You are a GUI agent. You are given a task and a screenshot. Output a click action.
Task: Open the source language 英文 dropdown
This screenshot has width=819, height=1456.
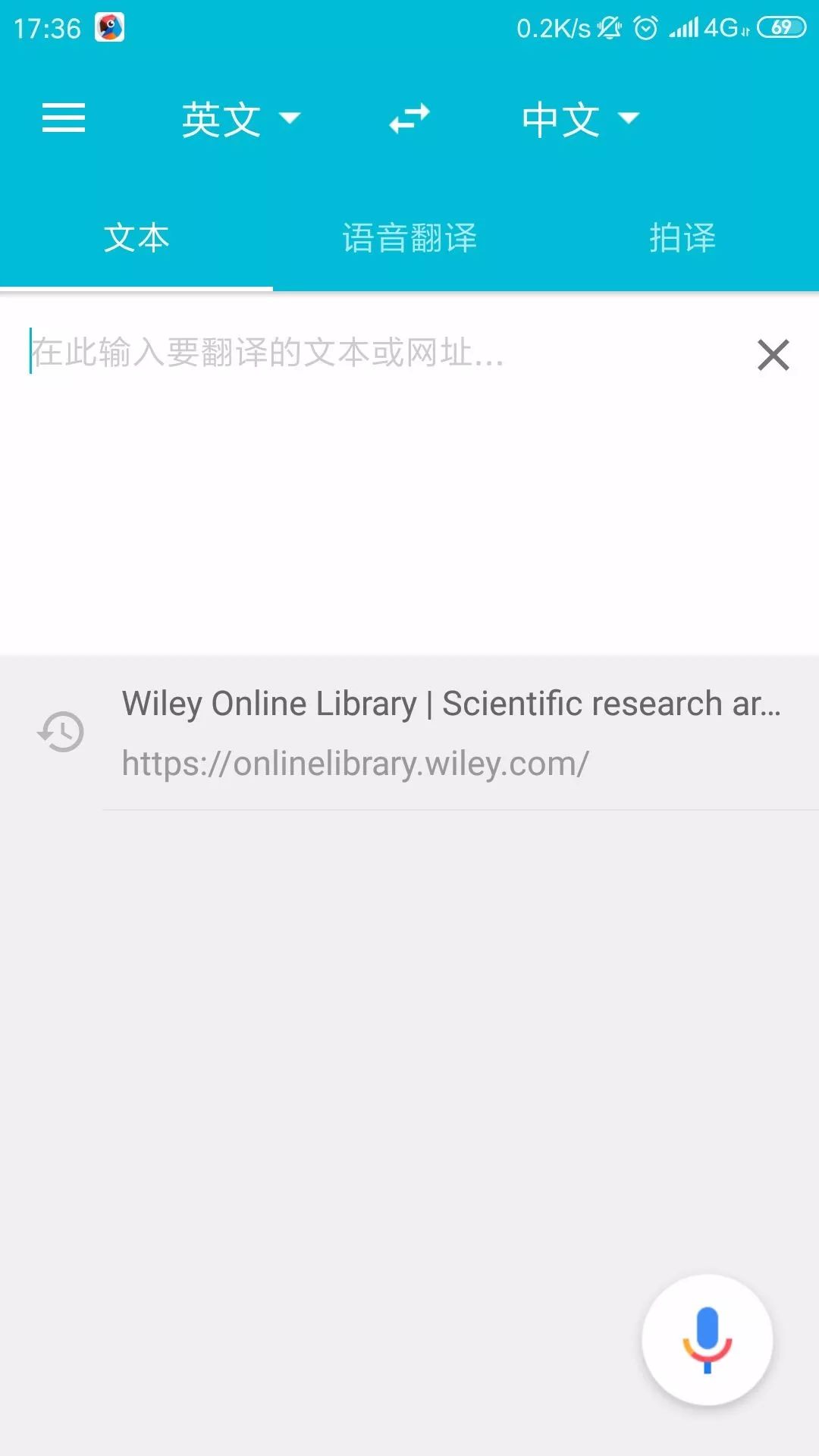click(x=220, y=118)
